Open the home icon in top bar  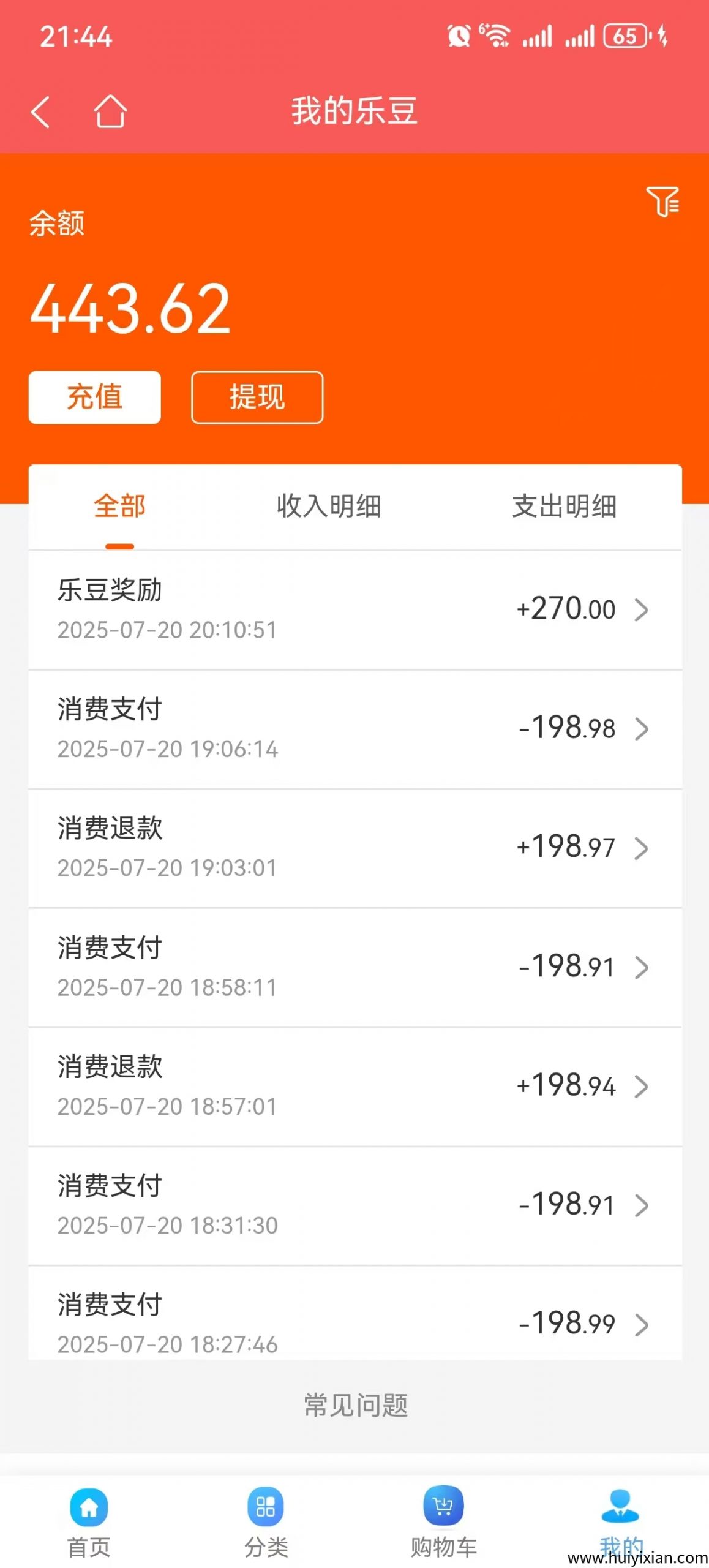[x=110, y=112]
